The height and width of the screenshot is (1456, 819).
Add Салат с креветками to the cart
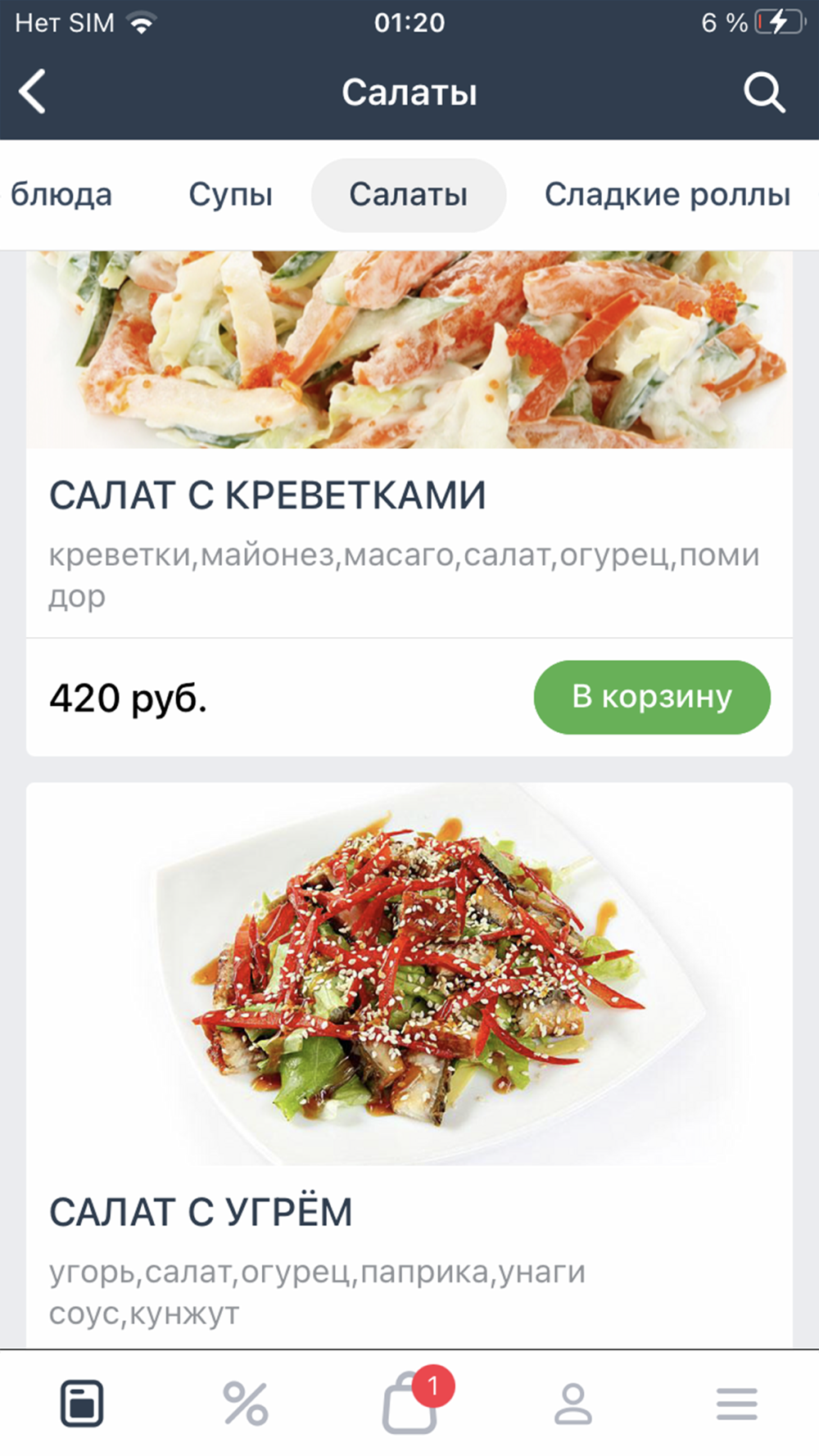[x=652, y=697]
